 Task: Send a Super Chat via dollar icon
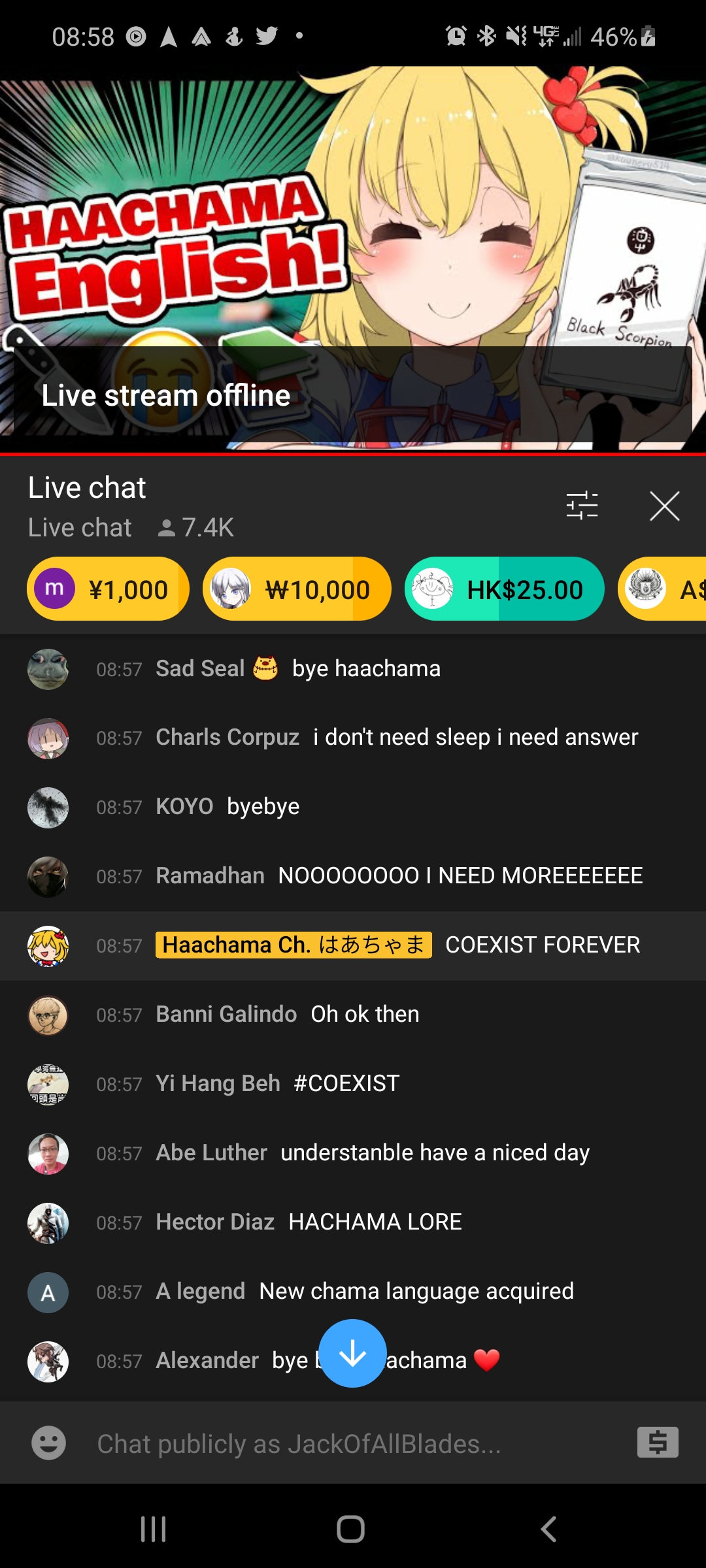[x=657, y=1443]
